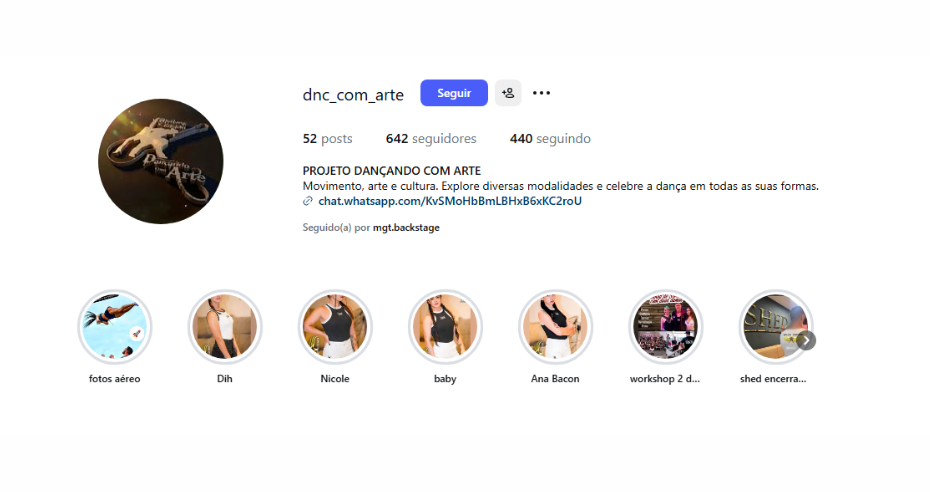Open the "workshop 2 d..." highlight

(665, 327)
